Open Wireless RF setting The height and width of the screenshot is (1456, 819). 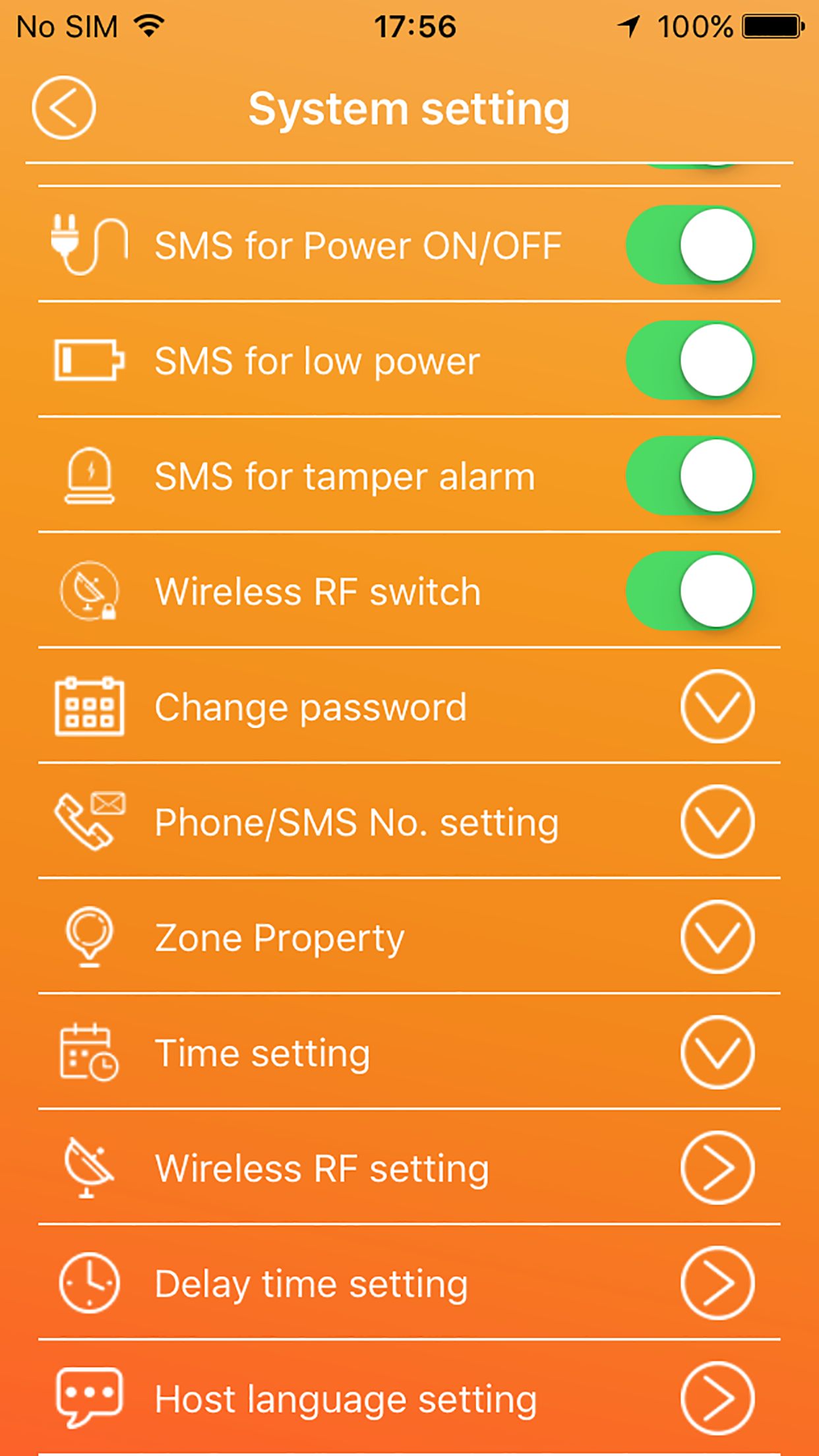click(x=717, y=1167)
